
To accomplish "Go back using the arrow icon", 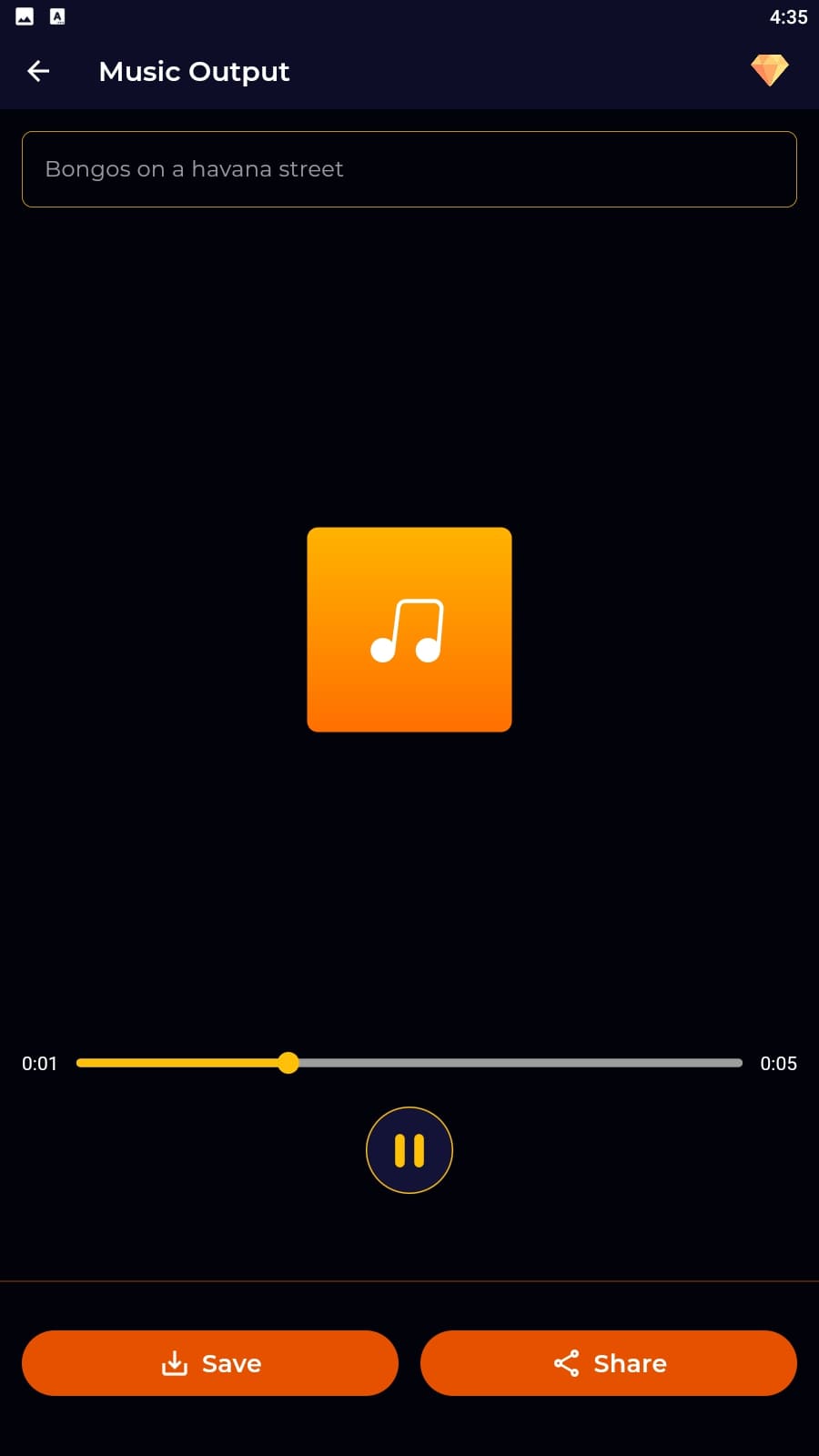I will click(x=38, y=71).
